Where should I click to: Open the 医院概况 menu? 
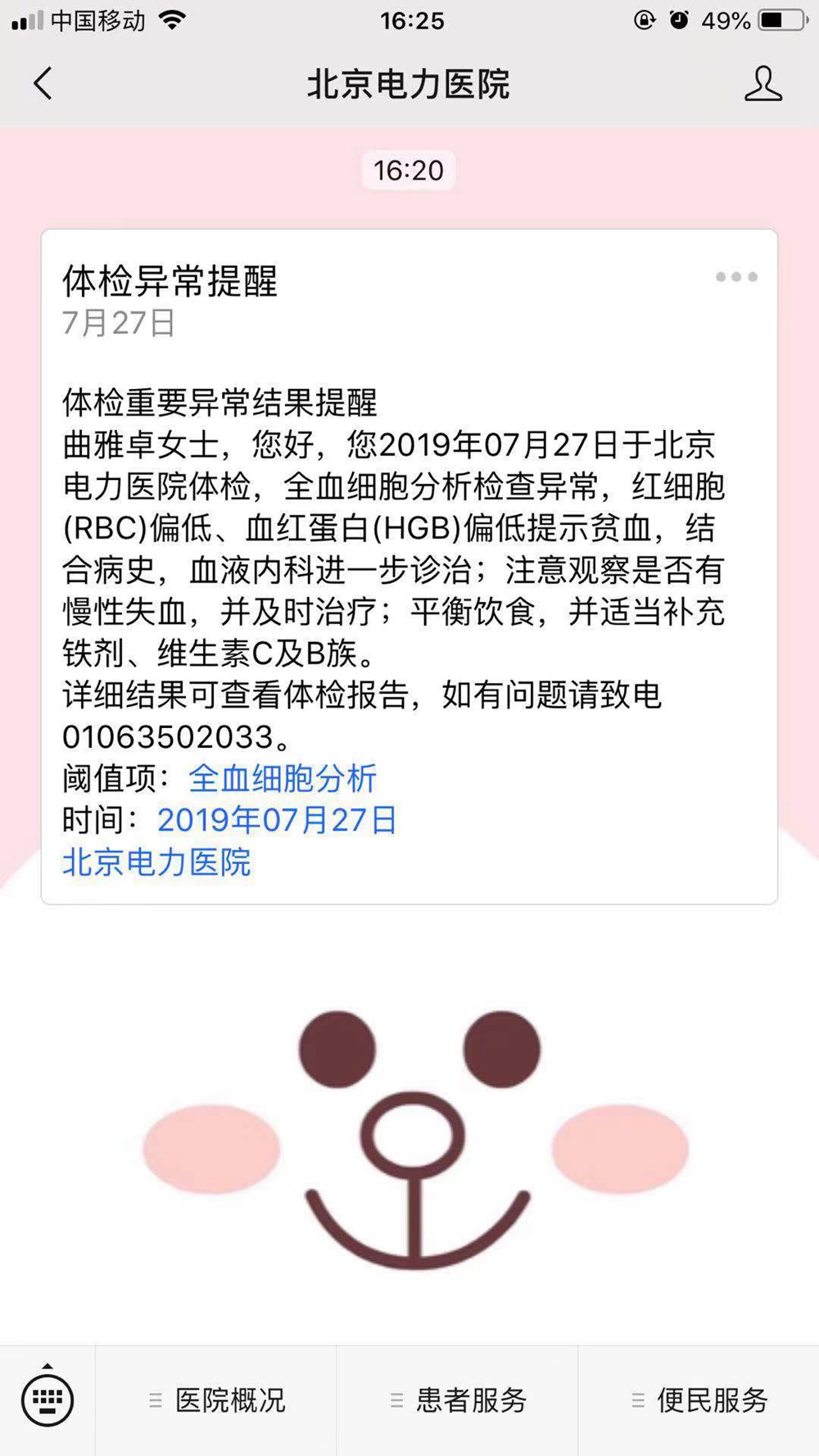click(217, 1401)
